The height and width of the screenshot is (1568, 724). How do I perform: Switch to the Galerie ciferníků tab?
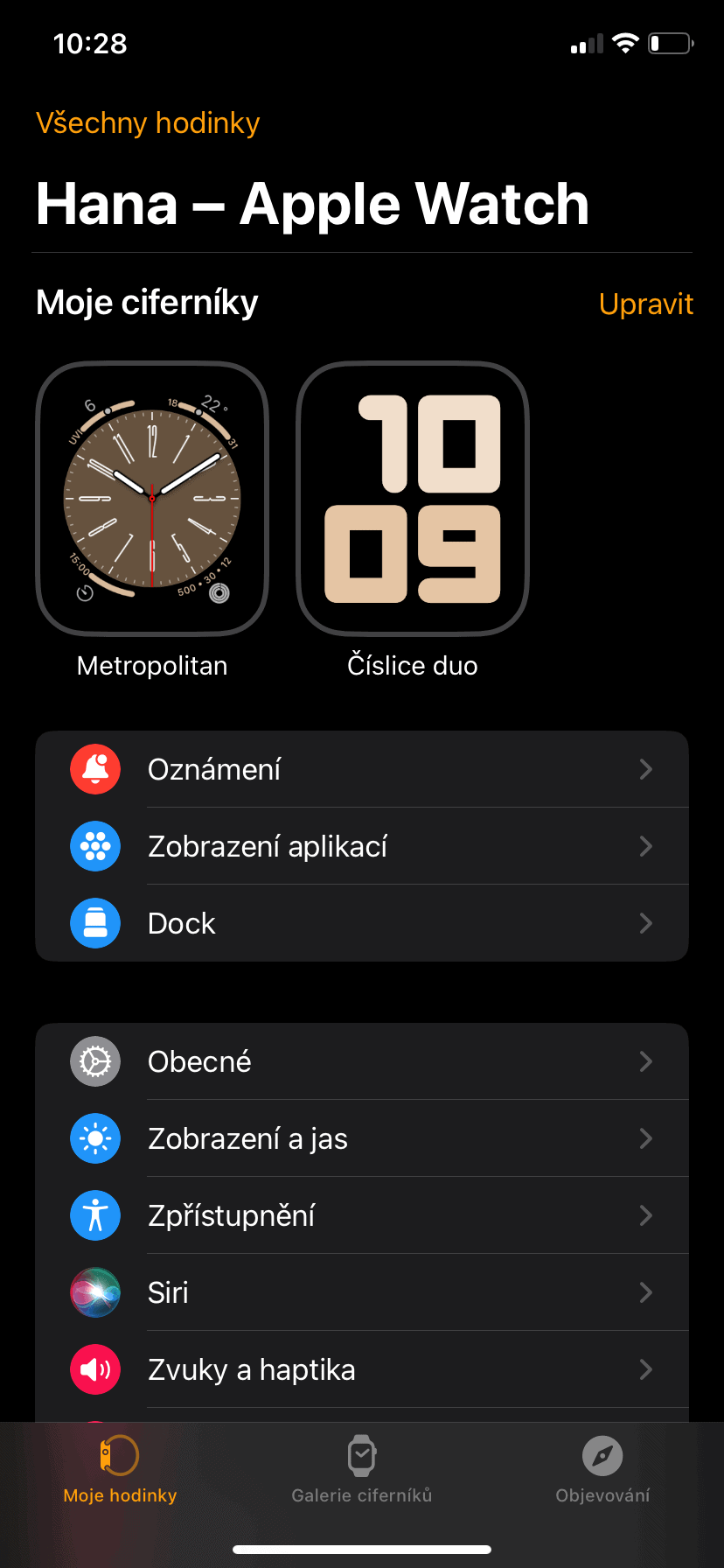click(x=362, y=1470)
